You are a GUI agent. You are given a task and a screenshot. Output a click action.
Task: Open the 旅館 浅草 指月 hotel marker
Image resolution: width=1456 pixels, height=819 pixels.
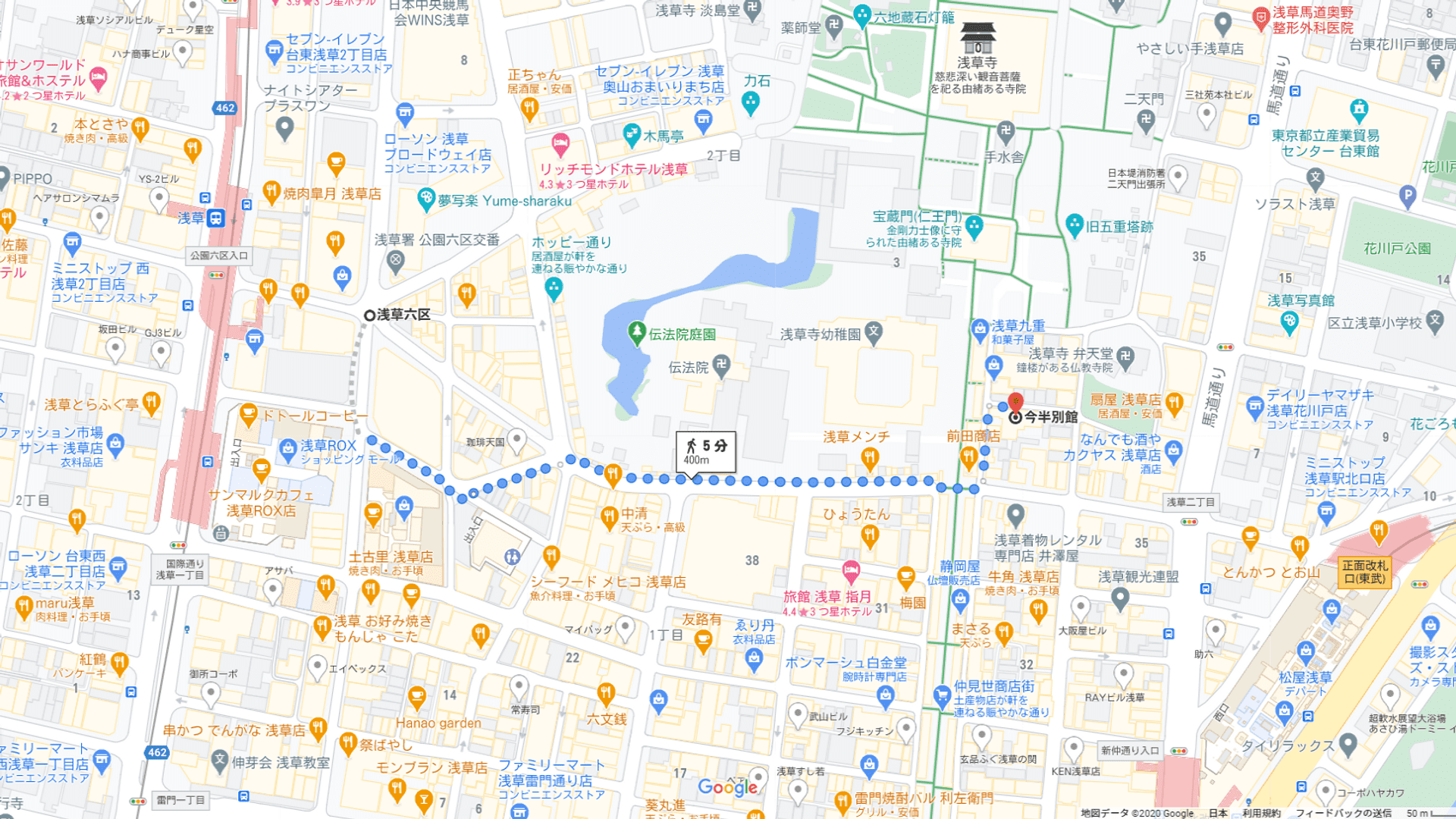tap(851, 570)
